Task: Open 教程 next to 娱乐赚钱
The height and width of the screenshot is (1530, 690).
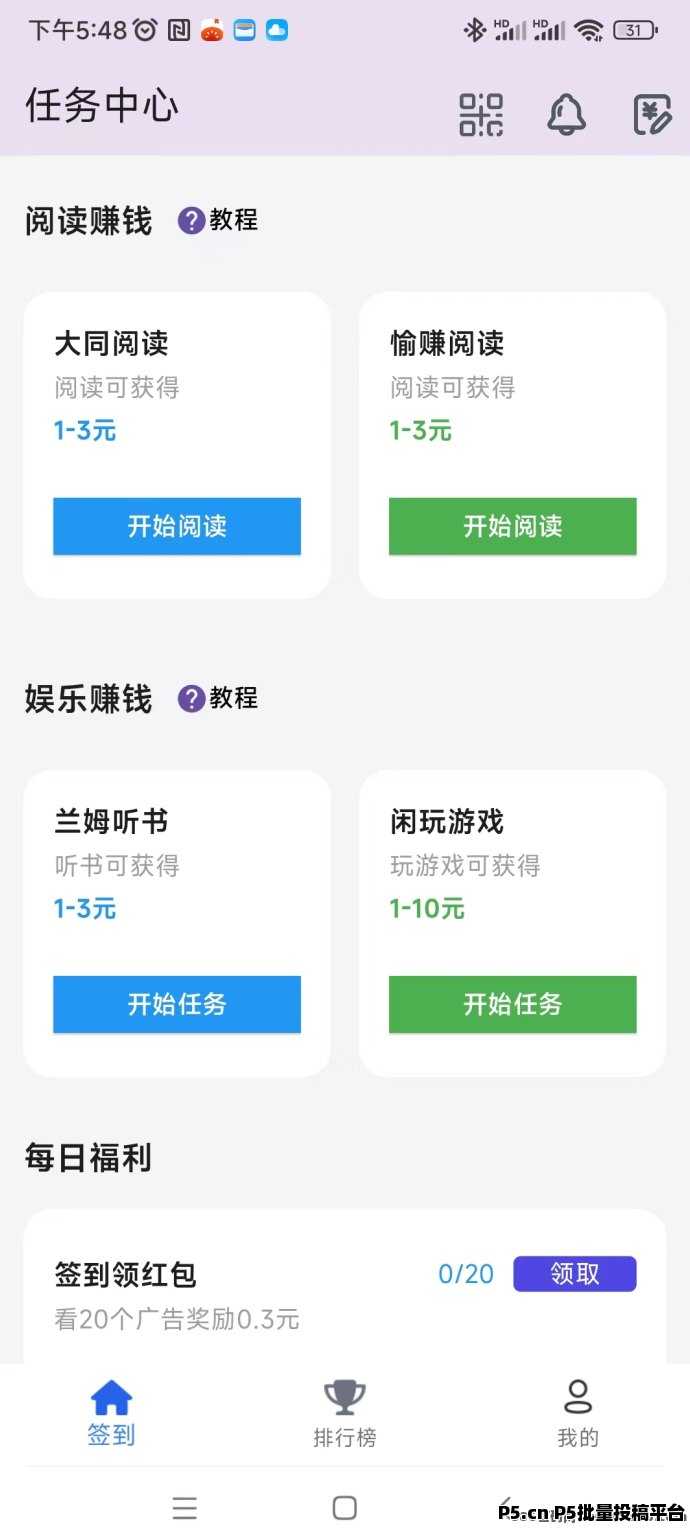Action: point(219,698)
